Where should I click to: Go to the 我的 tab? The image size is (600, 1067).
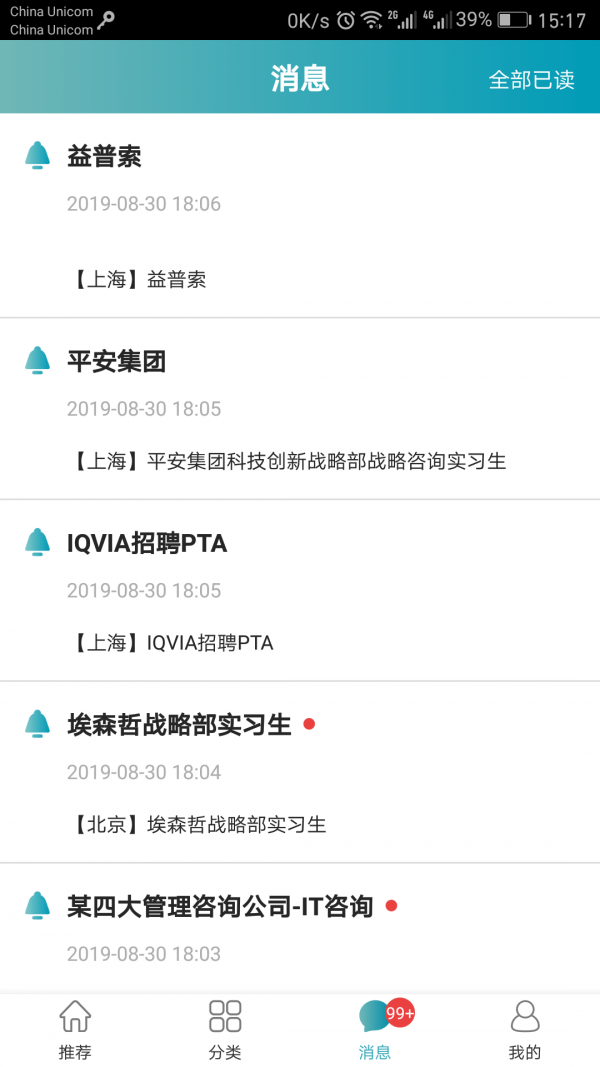pos(525,1030)
